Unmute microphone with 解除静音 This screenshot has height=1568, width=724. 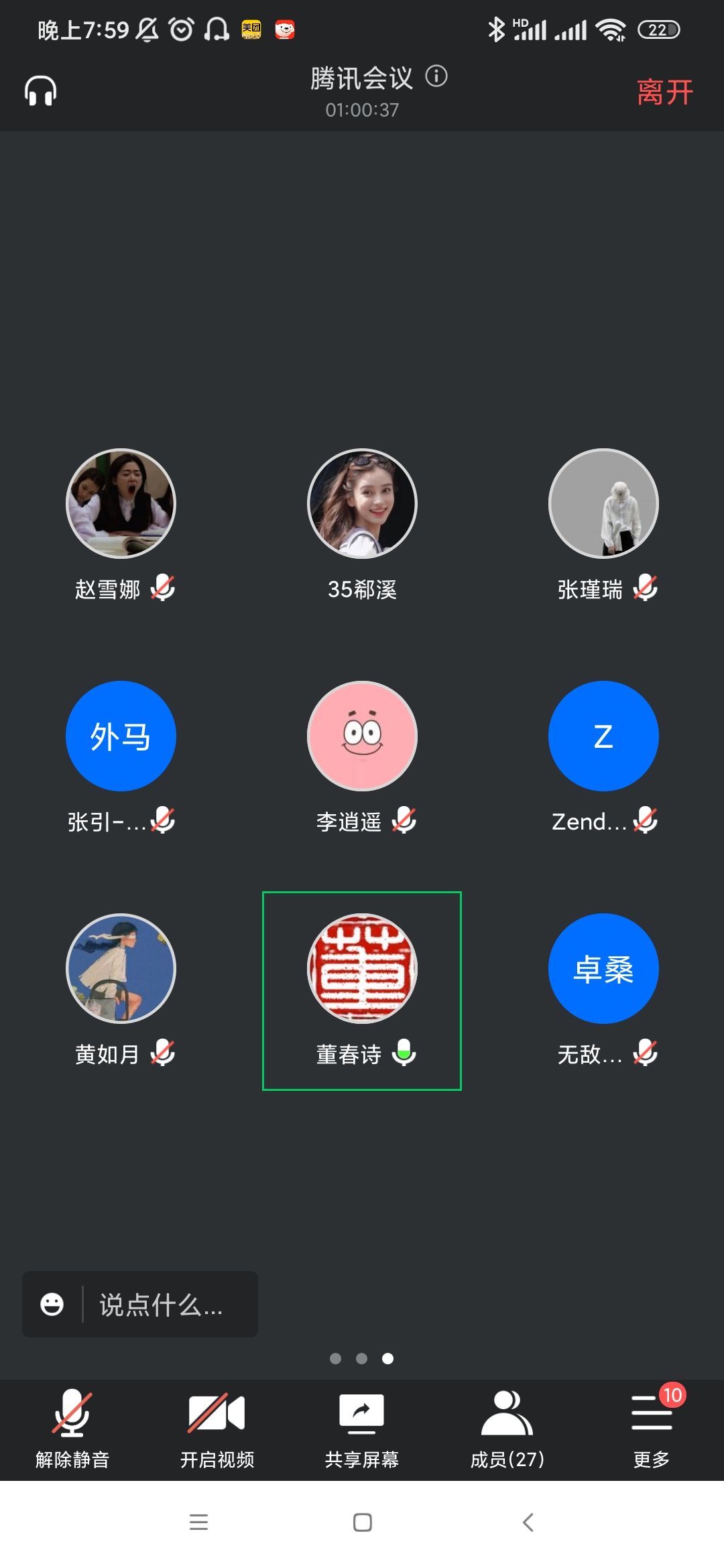(x=72, y=1428)
